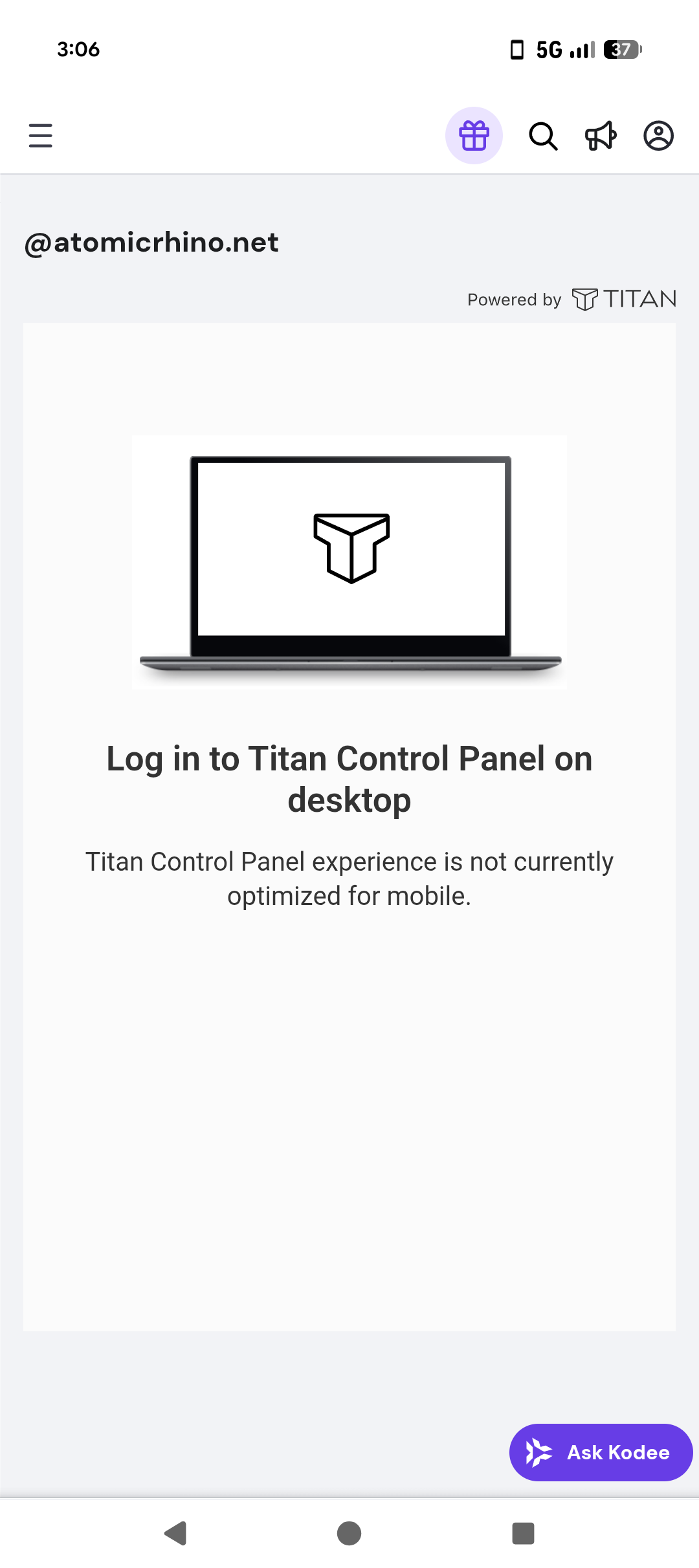Start a chat with Ask Kodee
Screen dimensions: 699x1568
(601, 1452)
